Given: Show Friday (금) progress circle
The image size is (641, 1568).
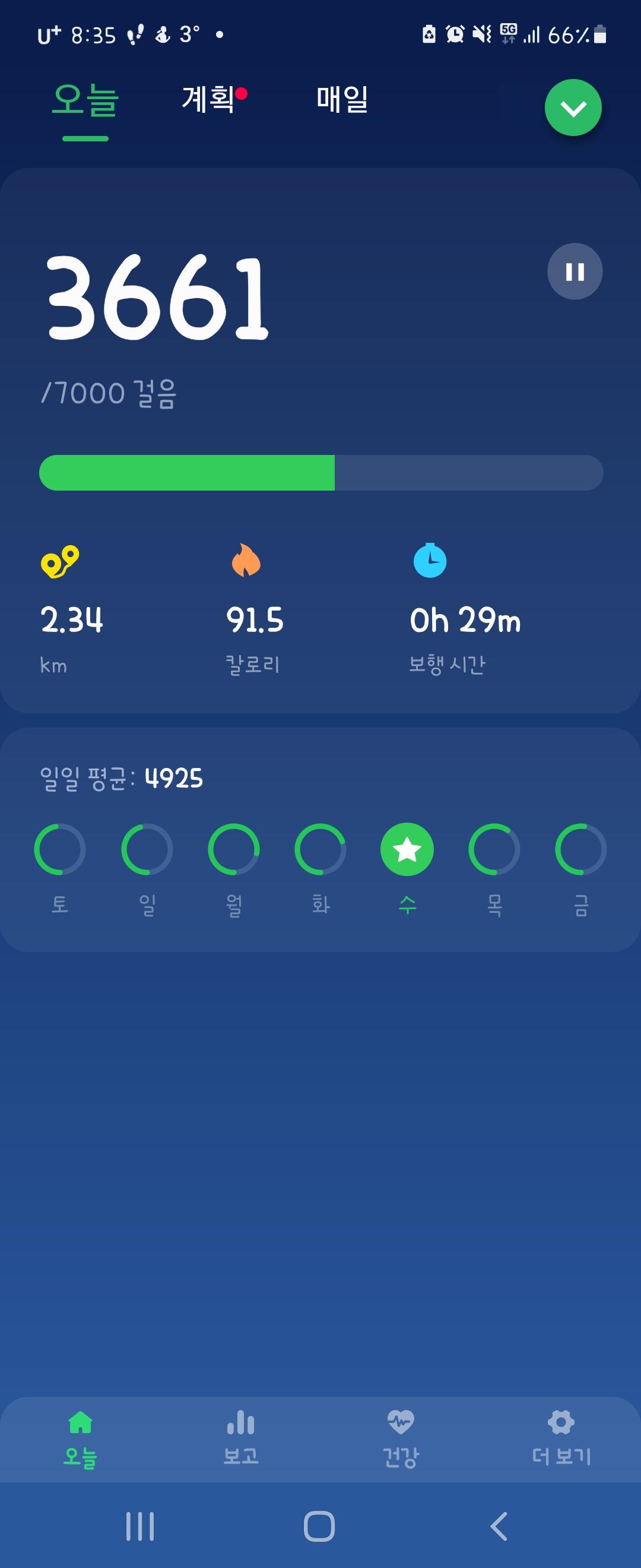Looking at the screenshot, I should 581,850.
